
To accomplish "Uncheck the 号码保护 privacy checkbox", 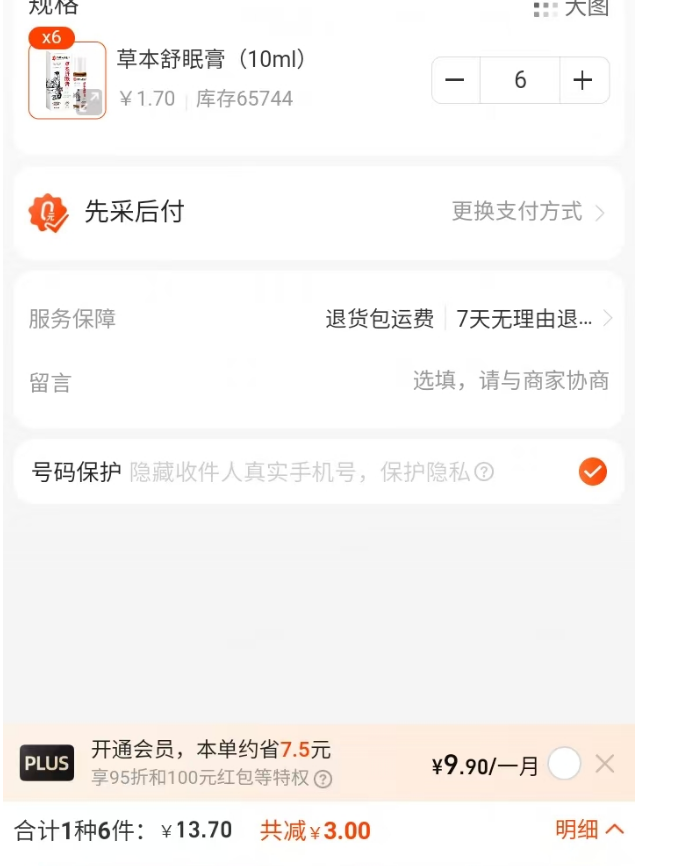I will pos(593,472).
